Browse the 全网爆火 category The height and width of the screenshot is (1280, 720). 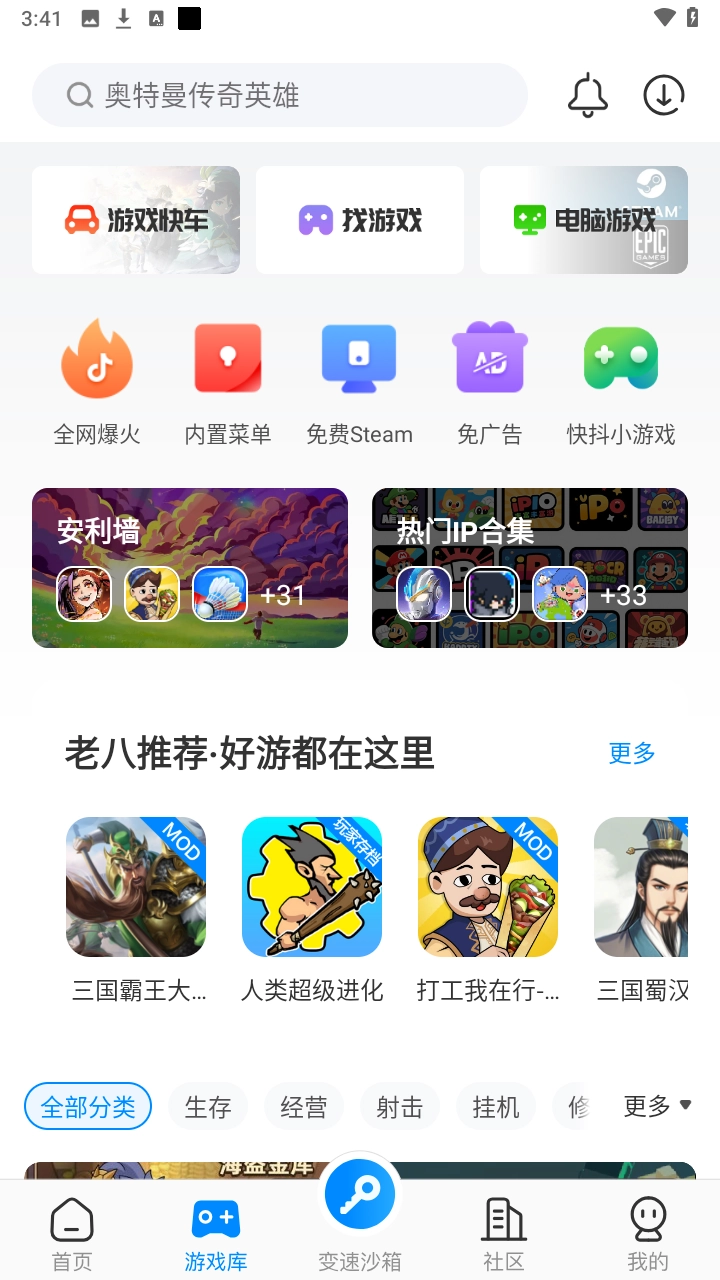coord(97,380)
